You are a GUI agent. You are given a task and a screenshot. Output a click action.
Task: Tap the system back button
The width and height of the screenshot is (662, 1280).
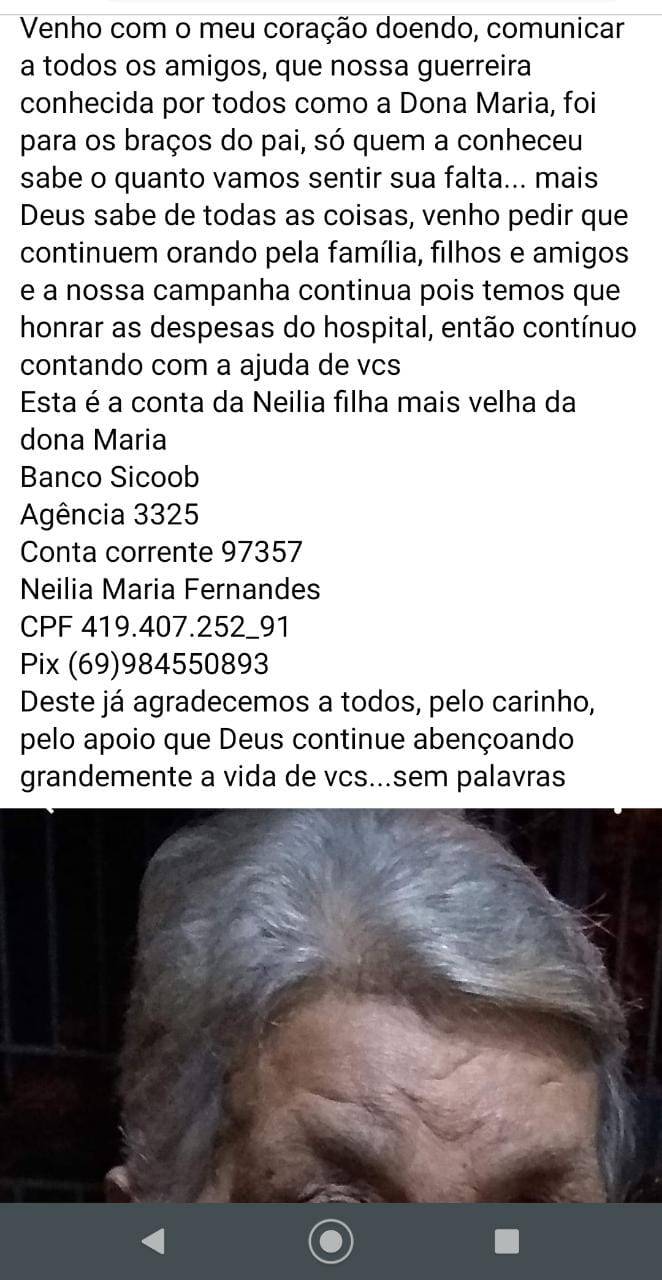coord(153,1241)
